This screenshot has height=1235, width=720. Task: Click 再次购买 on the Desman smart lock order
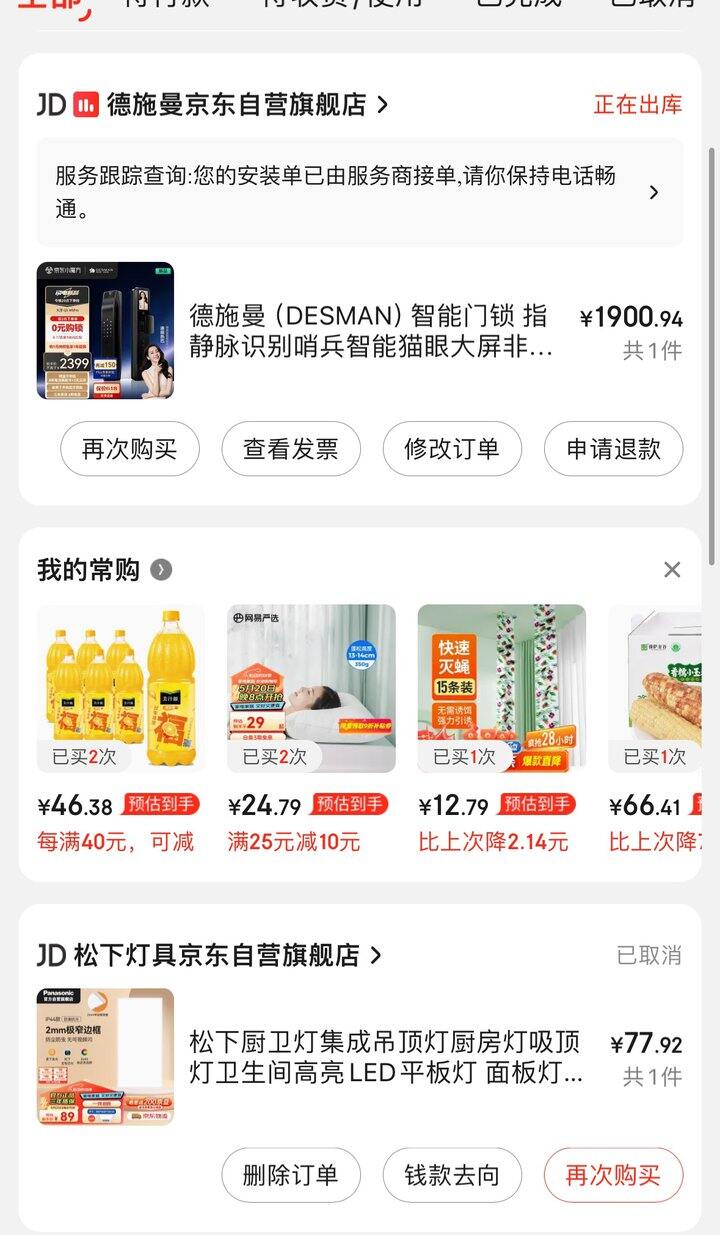[x=130, y=449]
